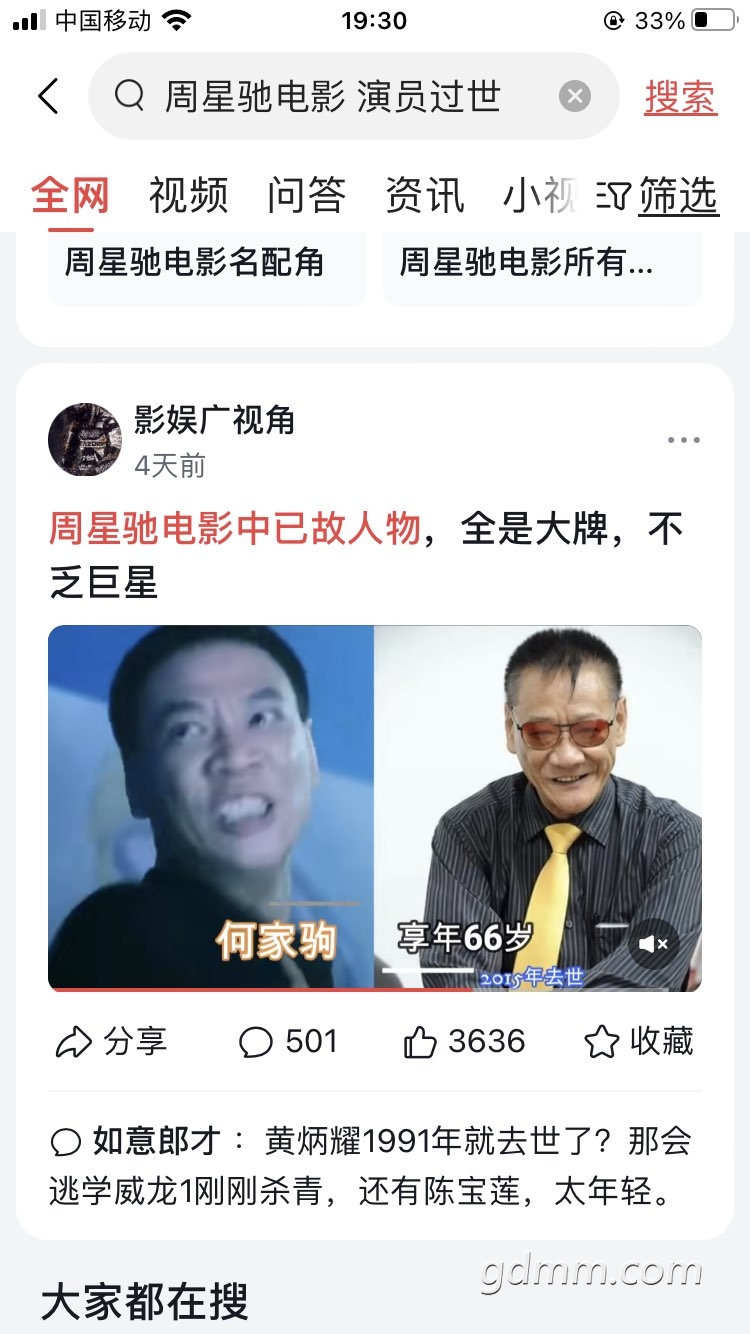Tap the search field with 周星驰电影 演员过世
Screen dimensions: 750x1334
click(353, 96)
